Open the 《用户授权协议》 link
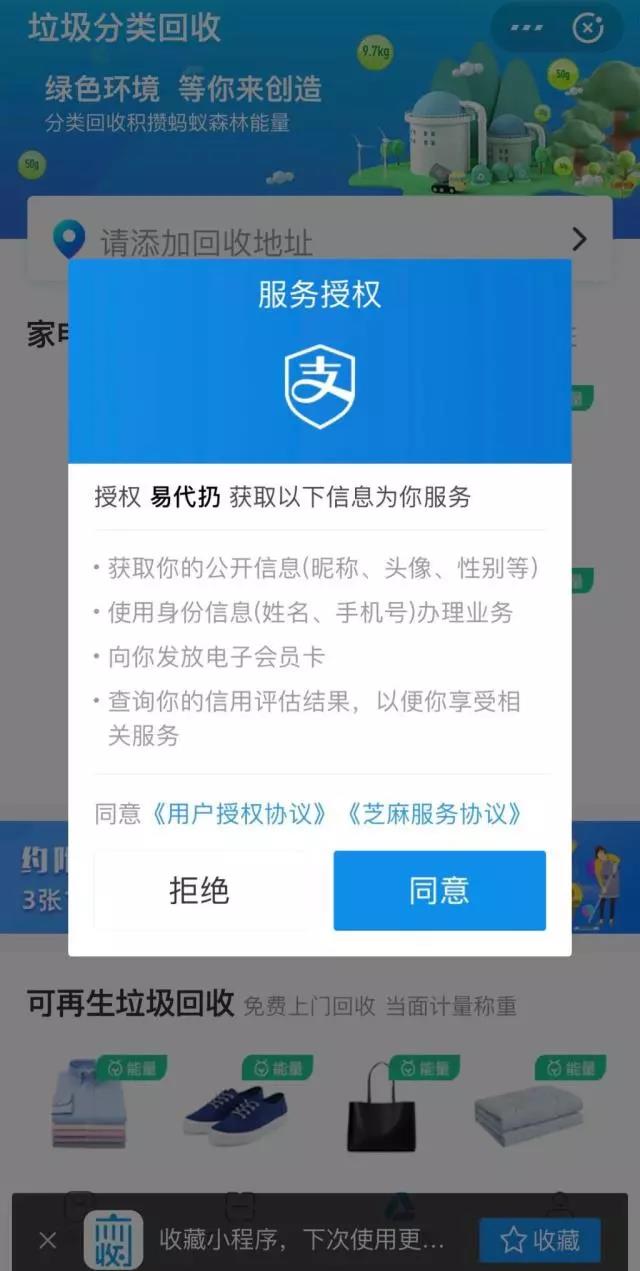 (240, 813)
